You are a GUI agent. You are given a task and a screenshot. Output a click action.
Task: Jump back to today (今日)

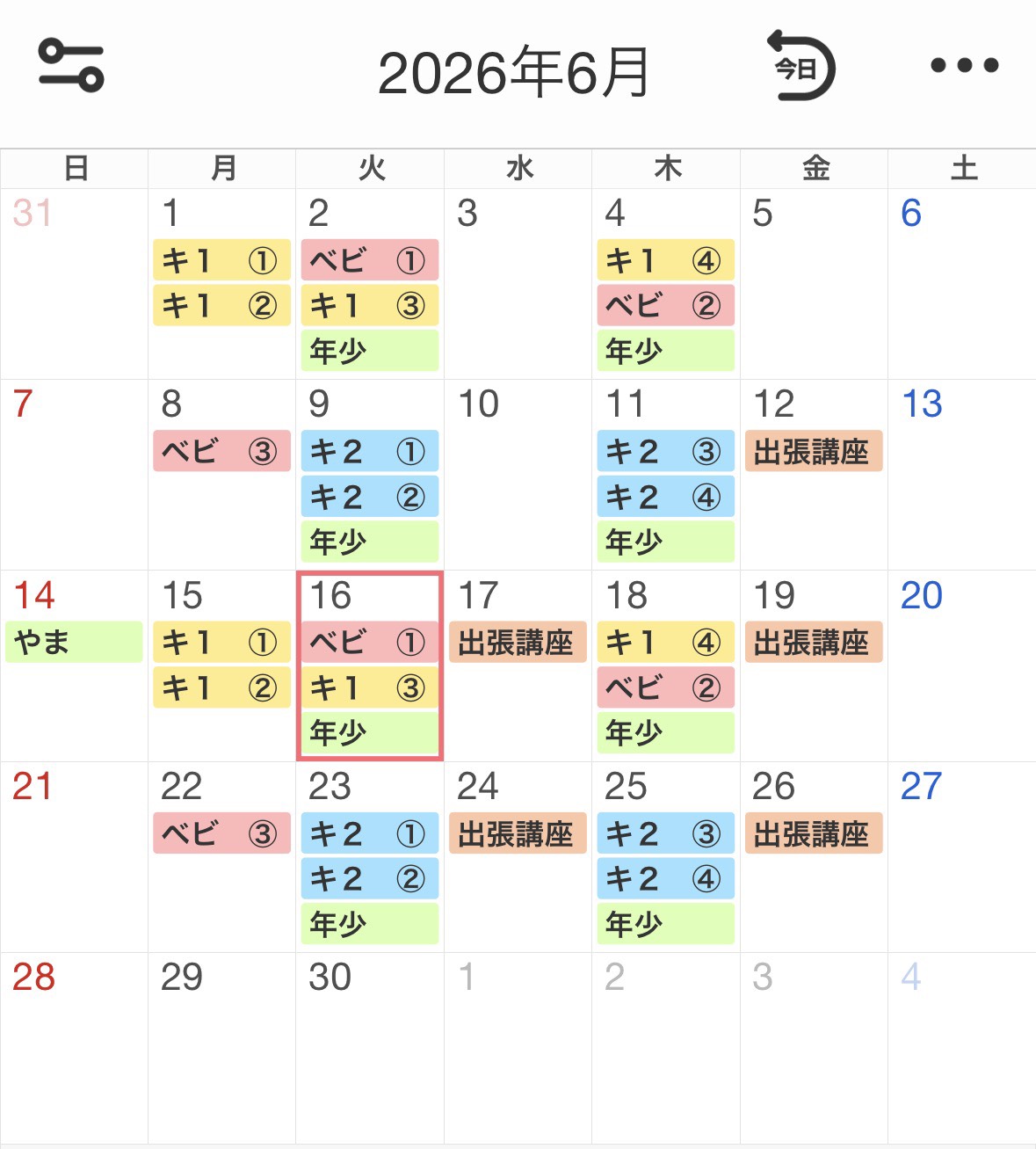(x=800, y=66)
